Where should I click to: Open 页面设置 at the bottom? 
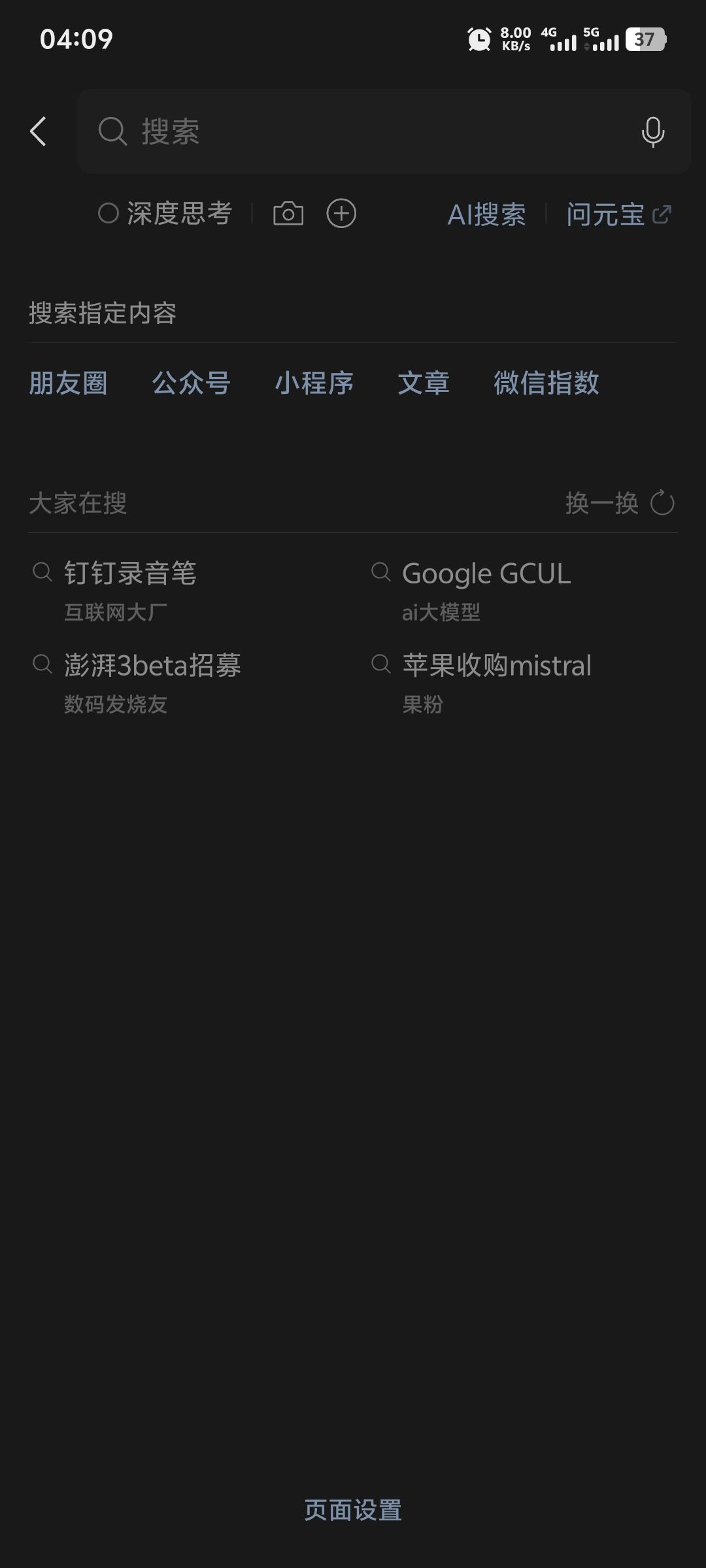[353, 1510]
